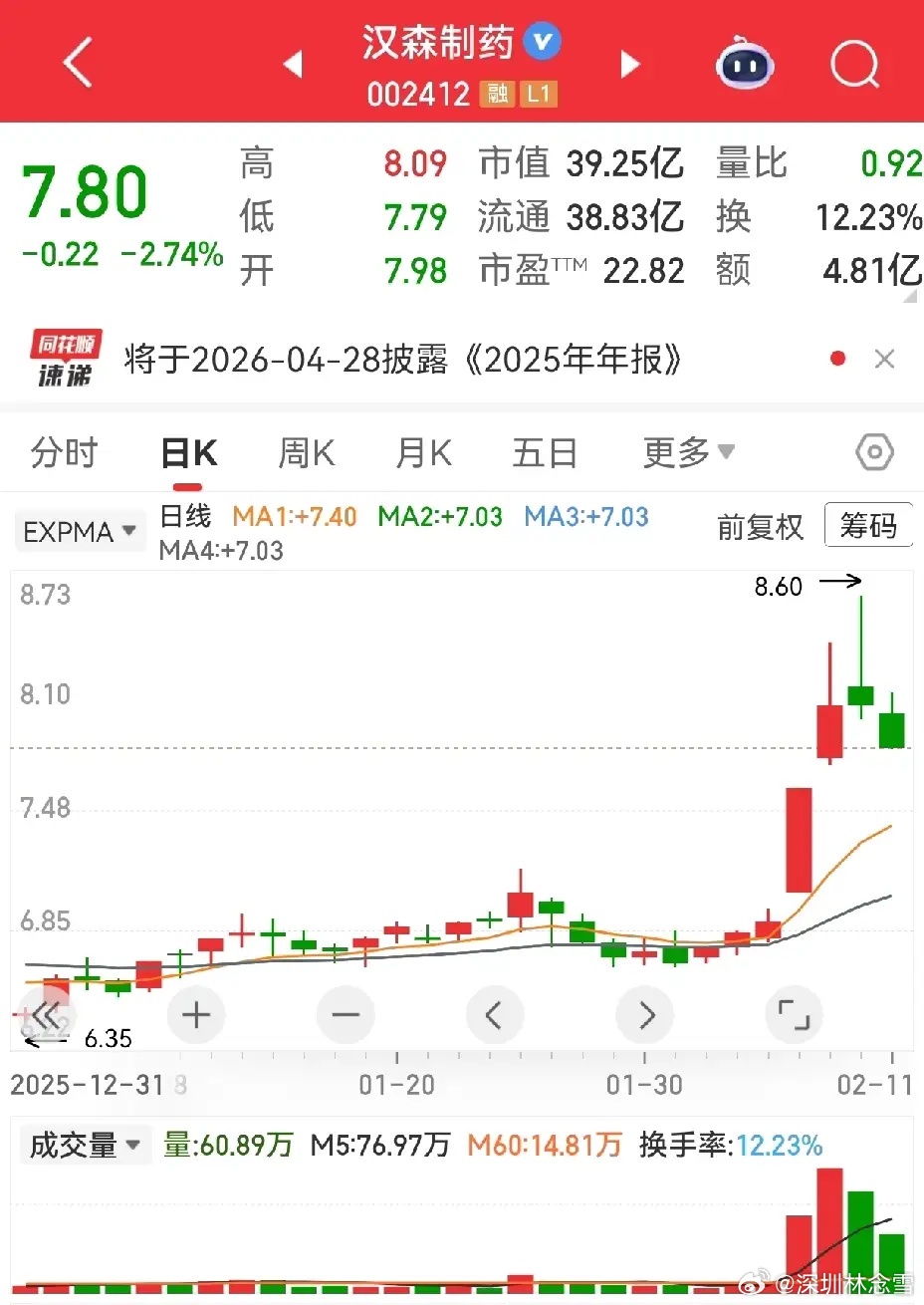Change the 前复权 price adjustment setting
Image resolution: width=924 pixels, height=1305 pixels.
click(760, 527)
